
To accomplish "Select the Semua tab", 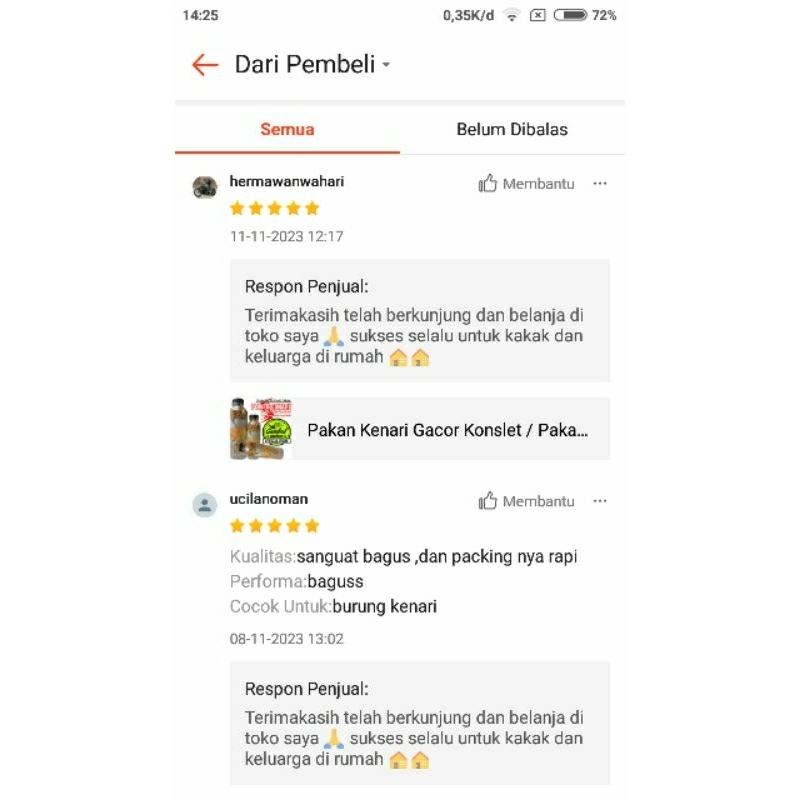I will coord(287,130).
